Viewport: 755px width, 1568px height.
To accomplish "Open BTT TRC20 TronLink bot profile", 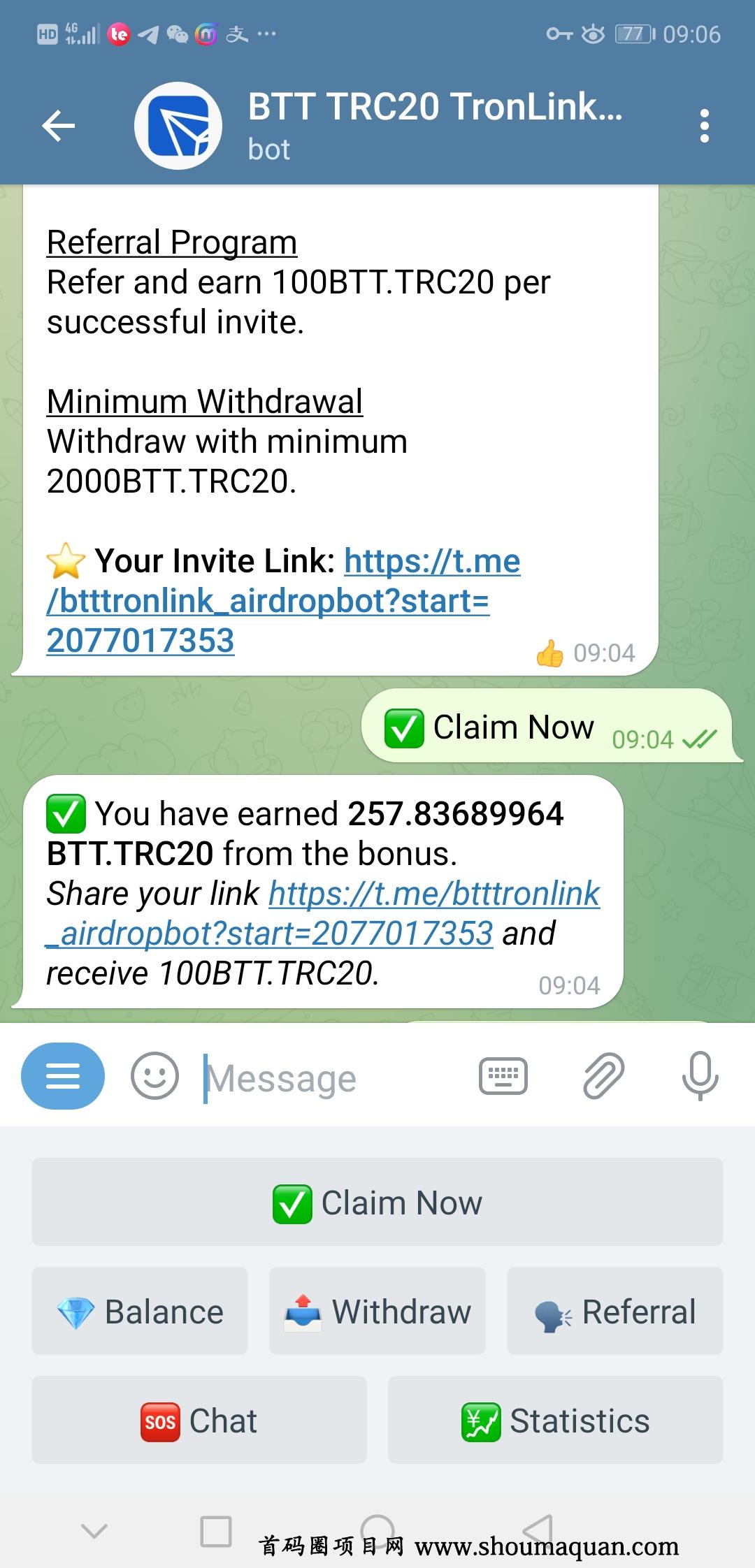I will coord(433,124).
